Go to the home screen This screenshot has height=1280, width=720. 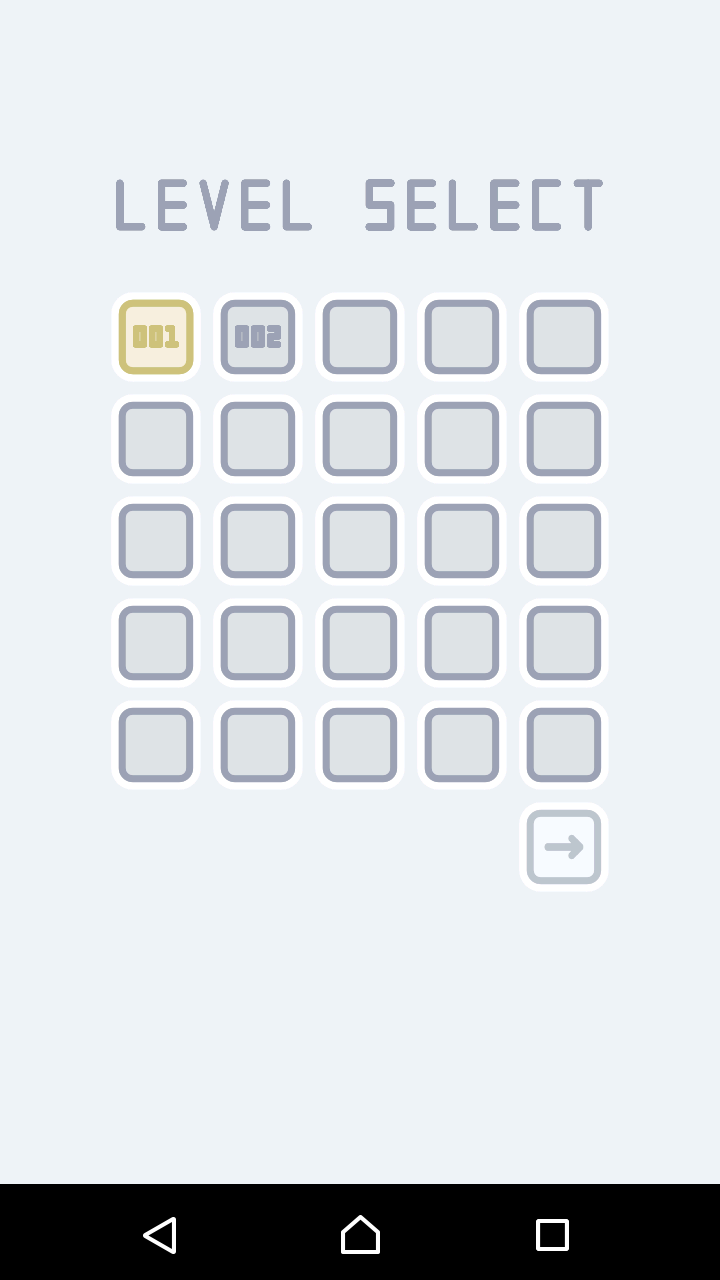coord(360,1234)
